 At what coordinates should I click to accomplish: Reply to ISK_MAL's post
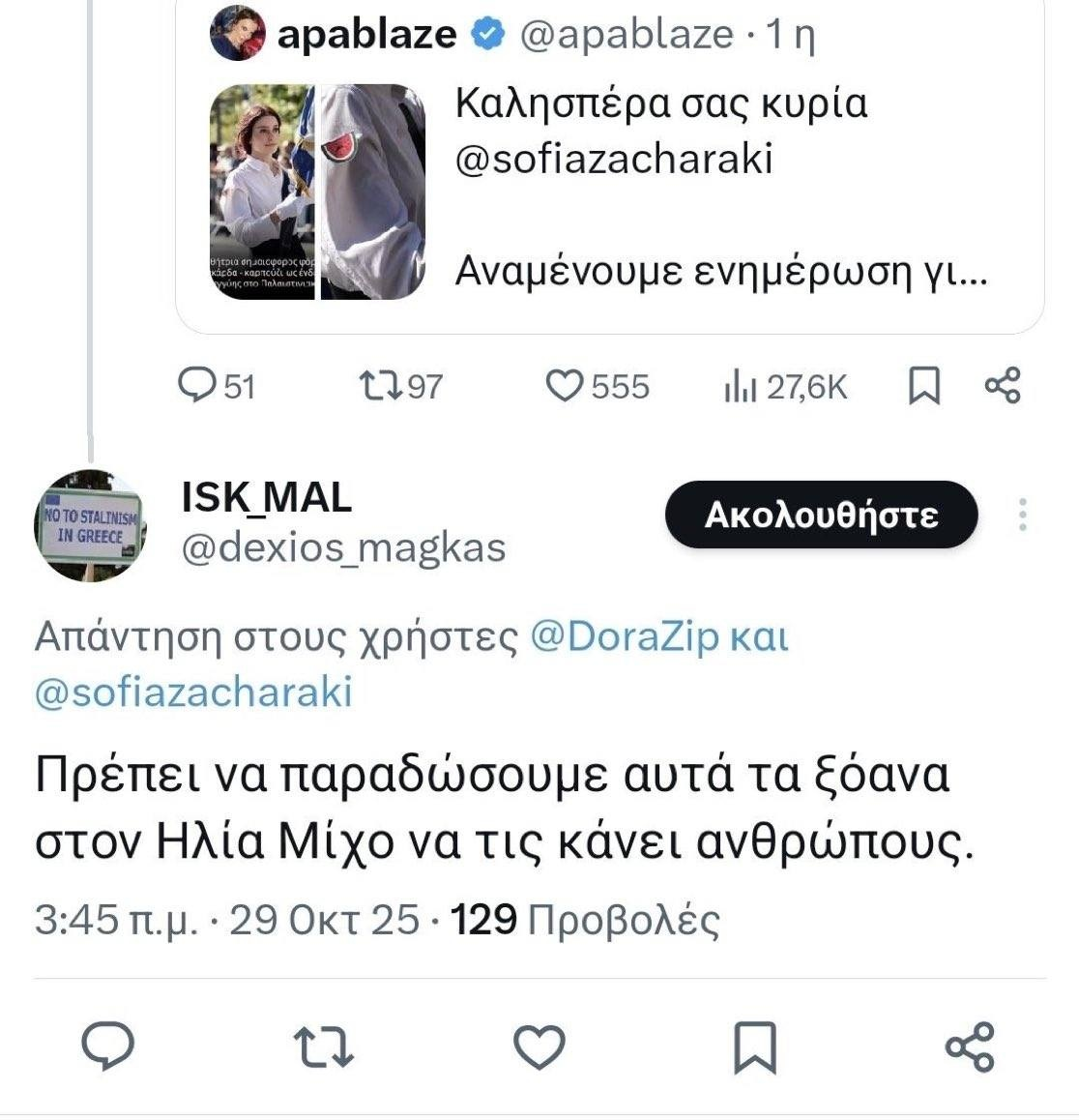[108, 1046]
